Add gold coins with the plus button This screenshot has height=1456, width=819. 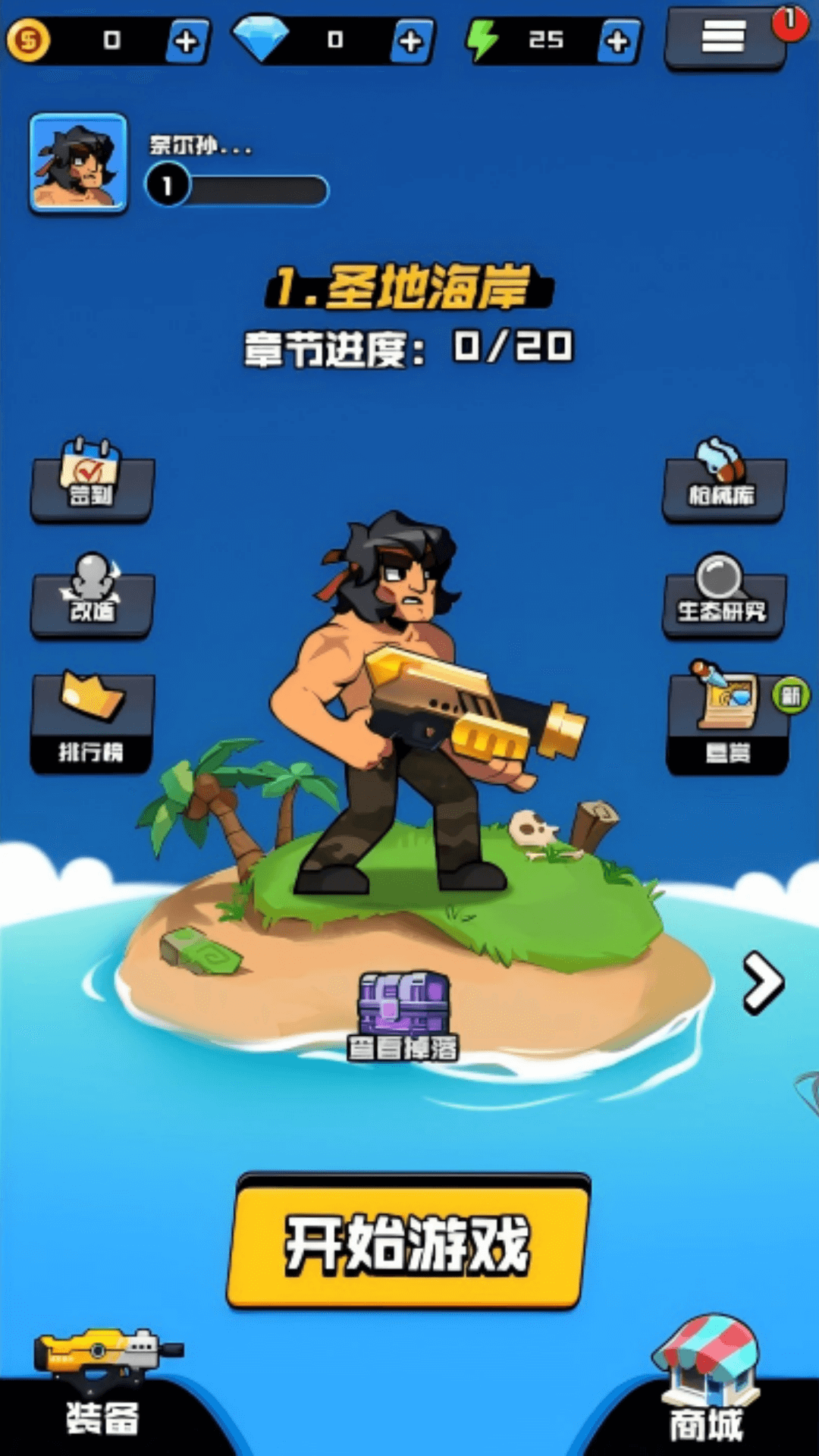[x=187, y=41]
